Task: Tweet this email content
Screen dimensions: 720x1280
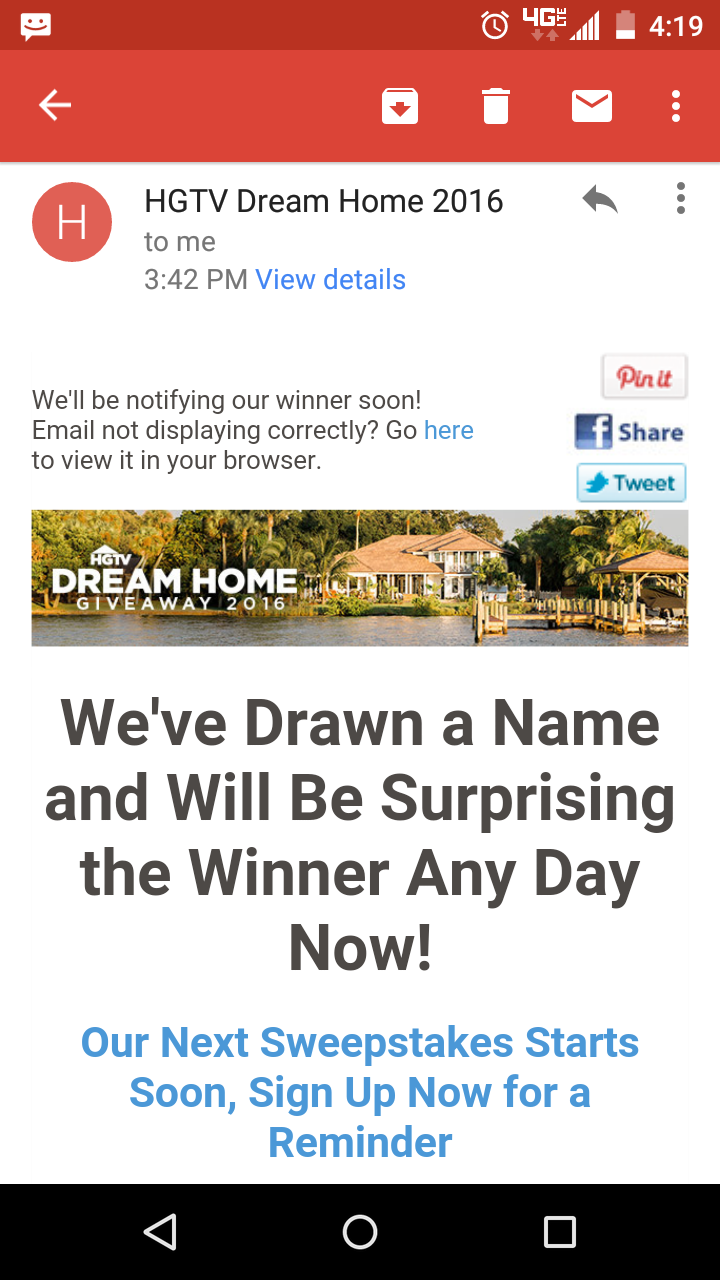Action: coord(632,483)
